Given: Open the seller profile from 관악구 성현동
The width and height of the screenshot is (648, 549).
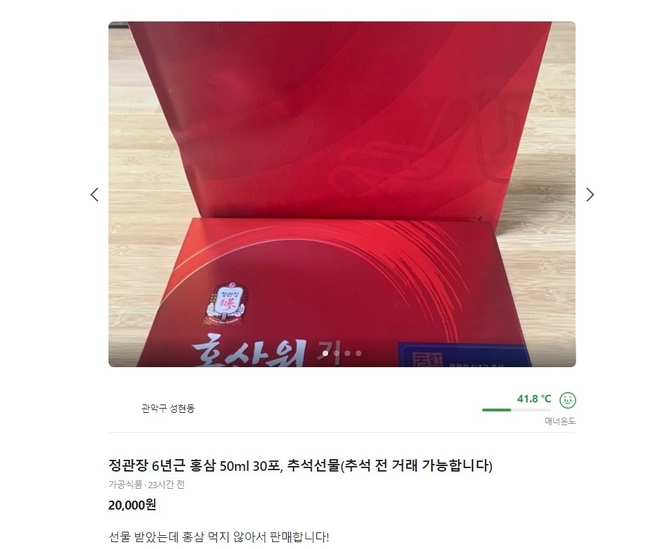Looking at the screenshot, I should (x=168, y=408).
